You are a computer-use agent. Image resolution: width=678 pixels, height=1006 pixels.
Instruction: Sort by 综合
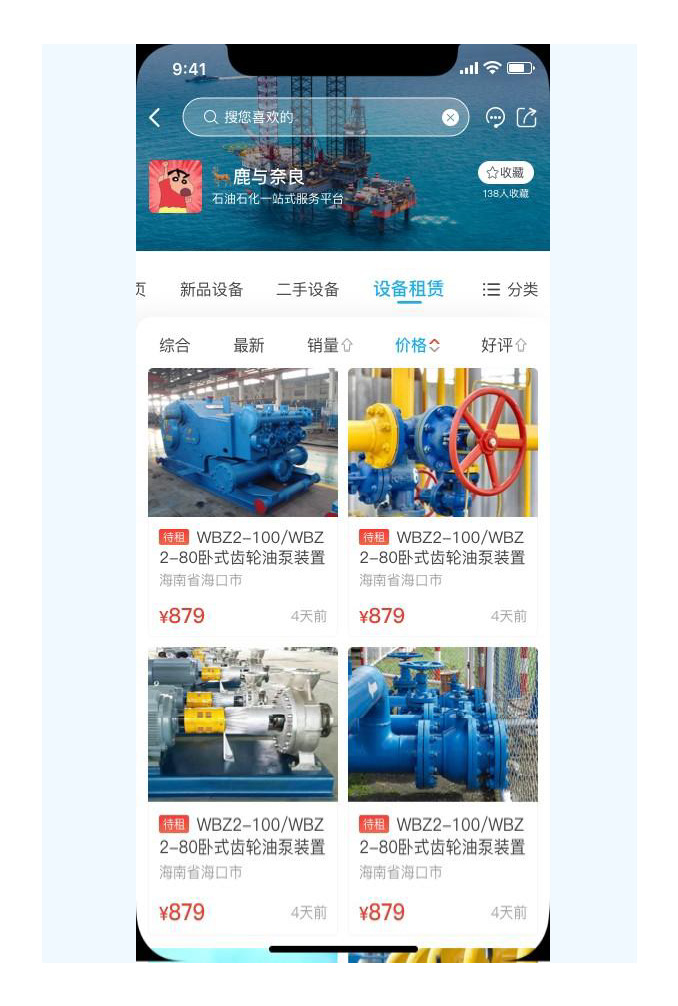[174, 346]
